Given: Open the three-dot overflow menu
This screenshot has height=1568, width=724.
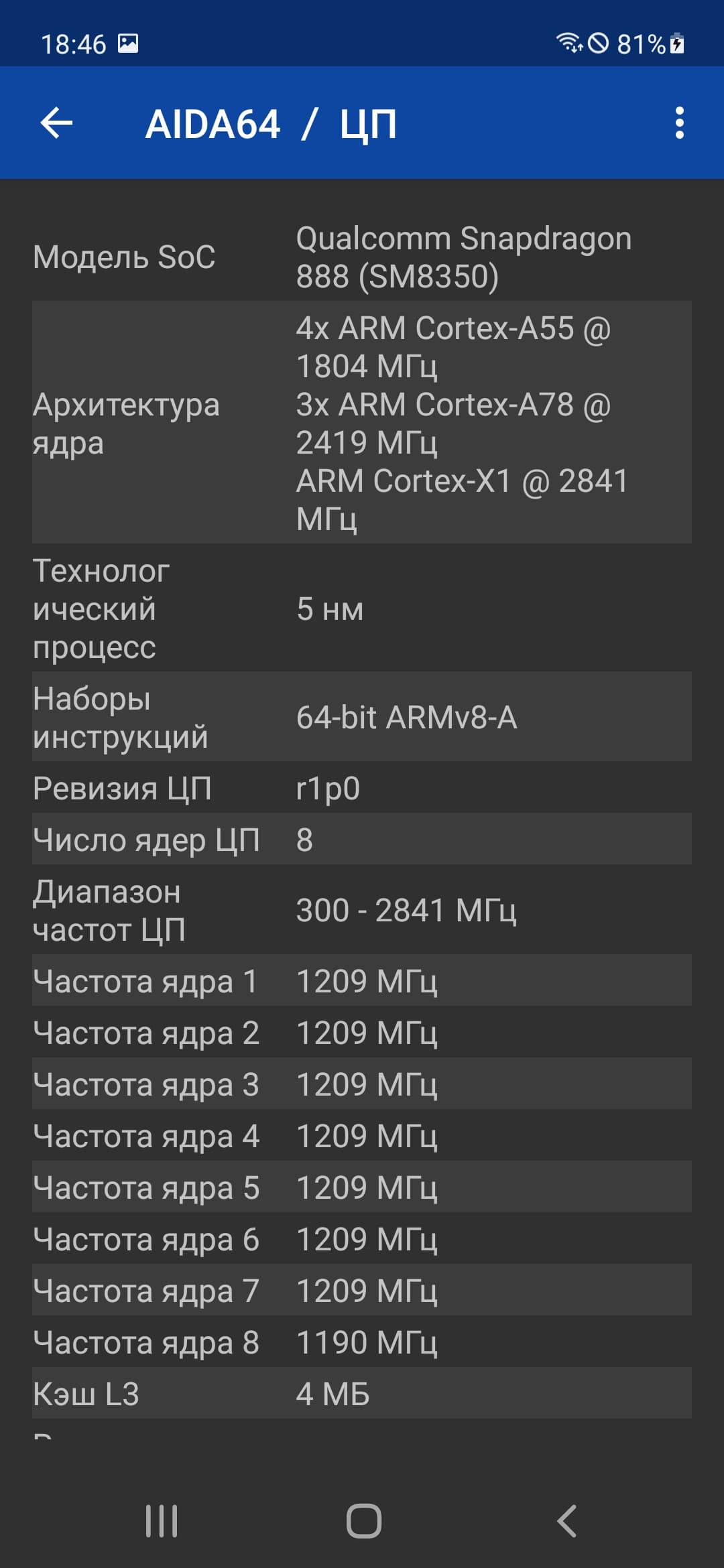Looking at the screenshot, I should 680,123.
